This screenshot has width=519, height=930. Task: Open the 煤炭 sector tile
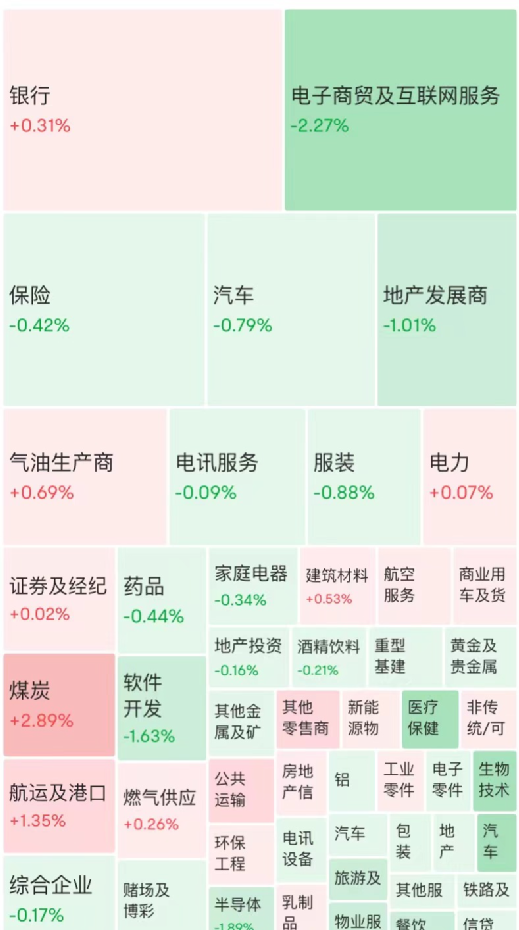(x=59, y=705)
